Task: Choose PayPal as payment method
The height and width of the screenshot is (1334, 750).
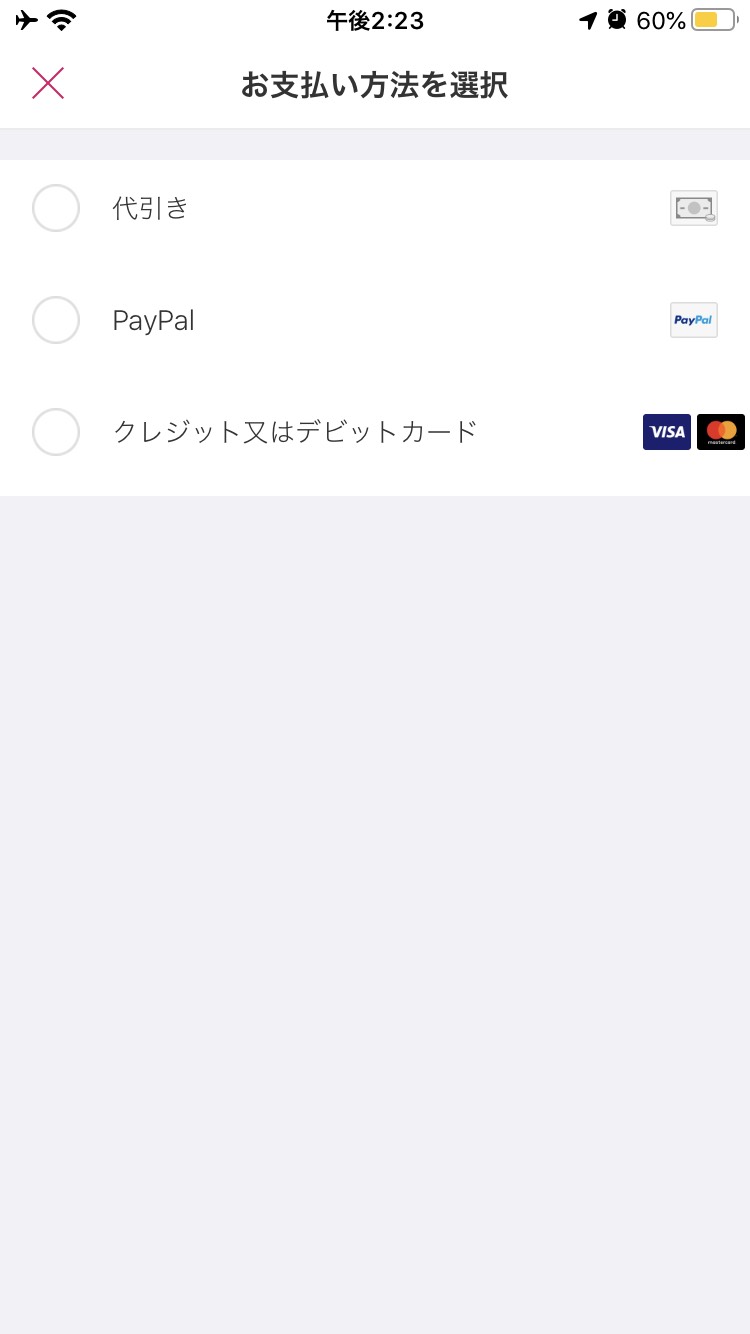Action: (x=56, y=320)
